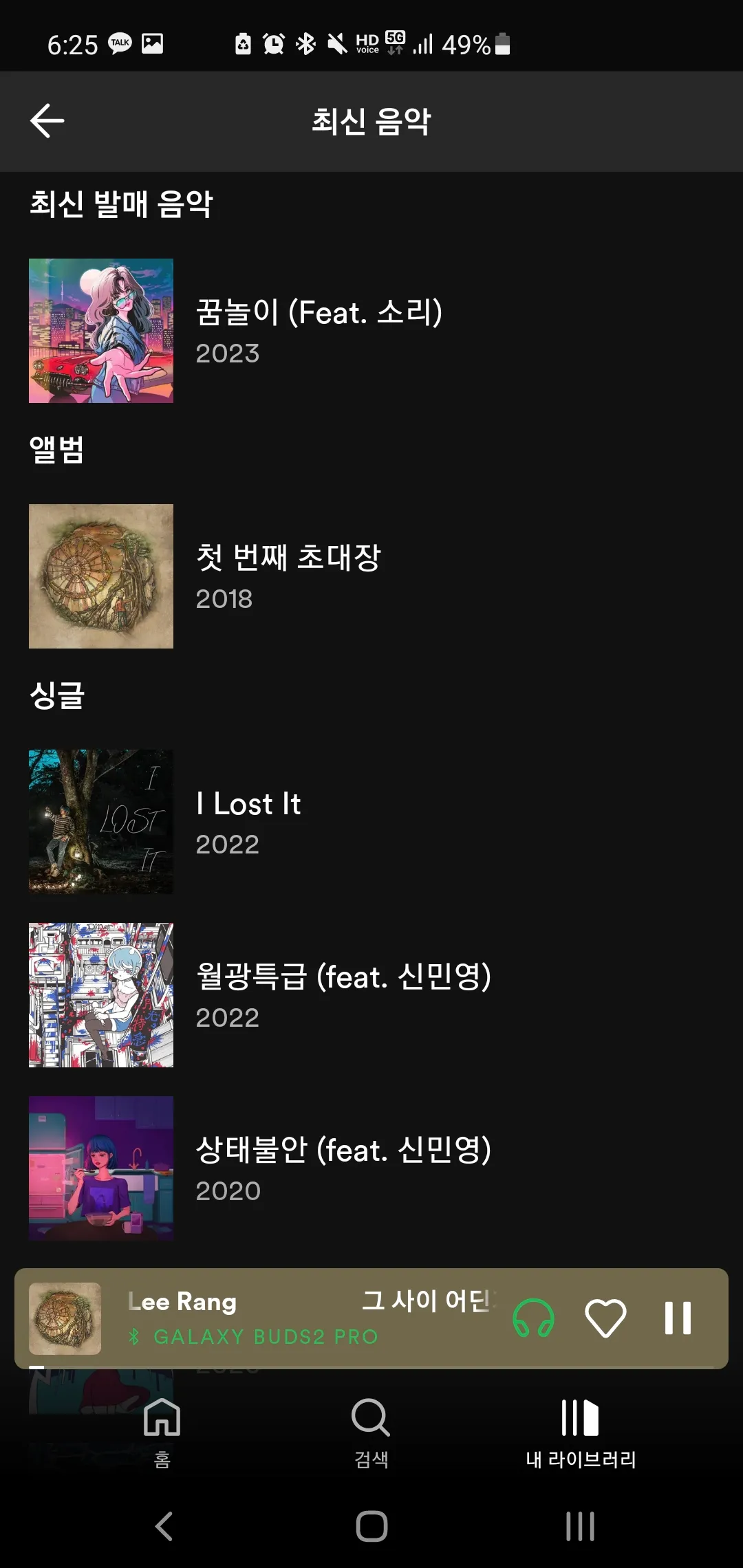Image resolution: width=743 pixels, height=1568 pixels.
Task: Unpause playback from the mini player
Action: click(678, 1318)
